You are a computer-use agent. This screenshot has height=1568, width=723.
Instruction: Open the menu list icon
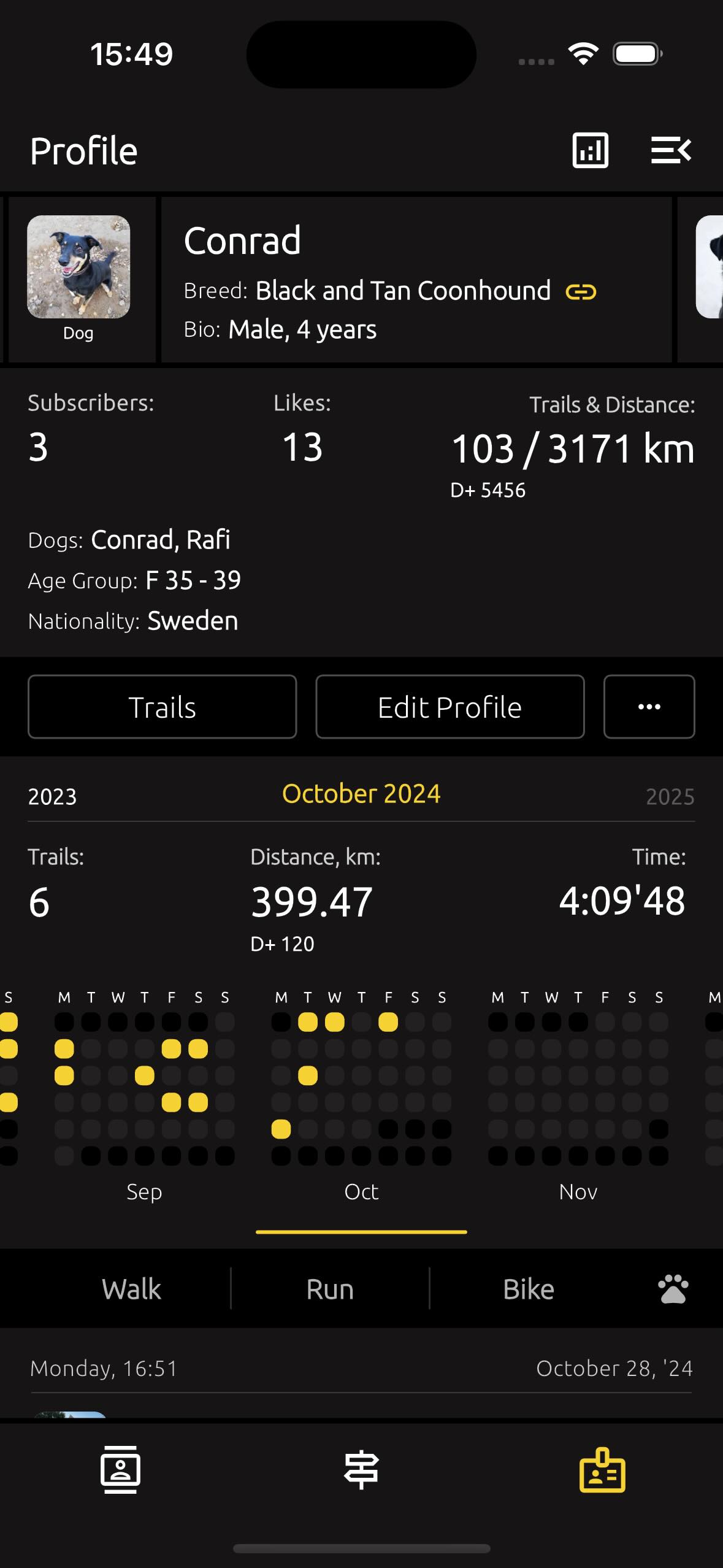pos(670,150)
